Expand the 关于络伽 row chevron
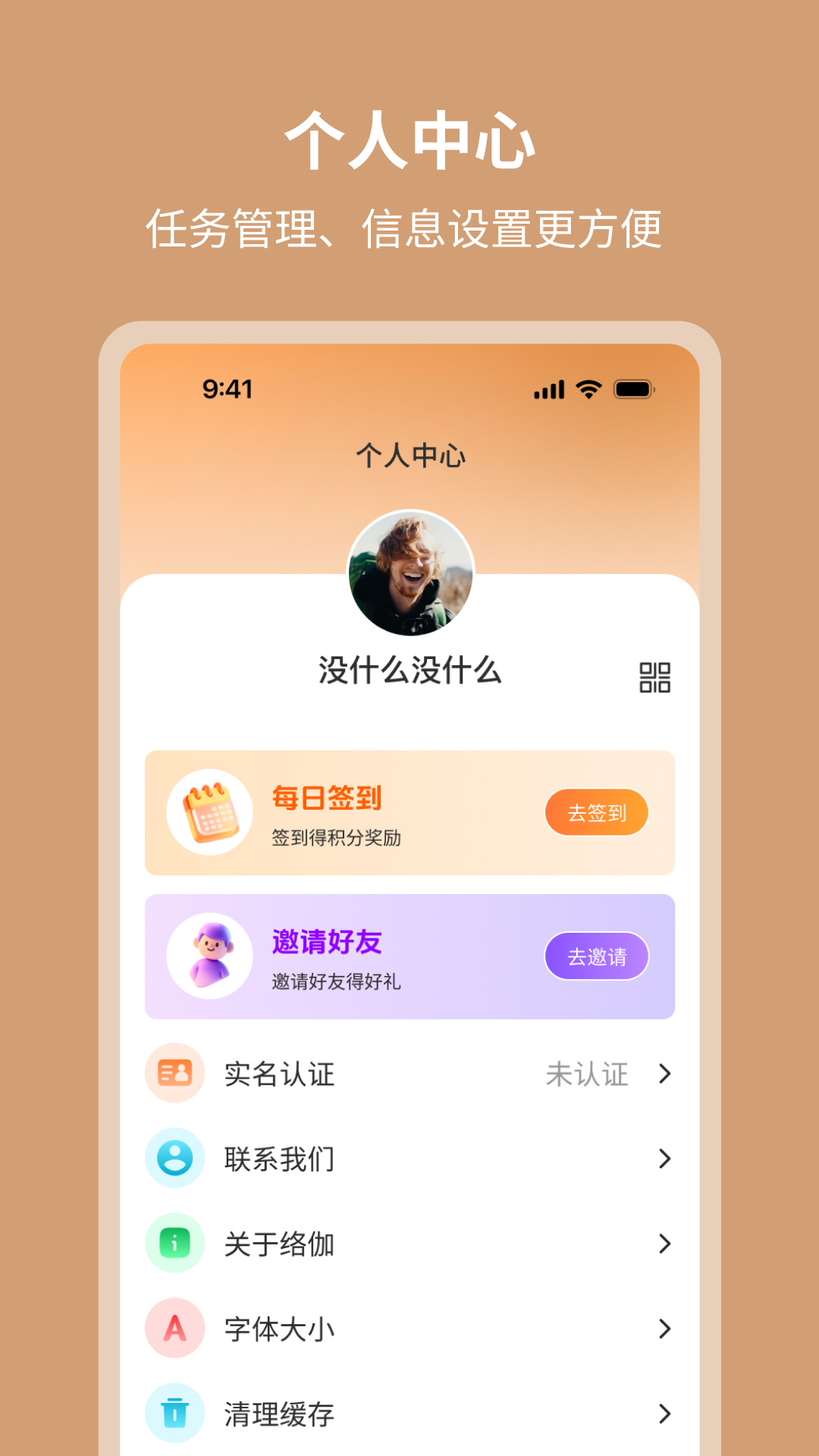 (x=666, y=1244)
